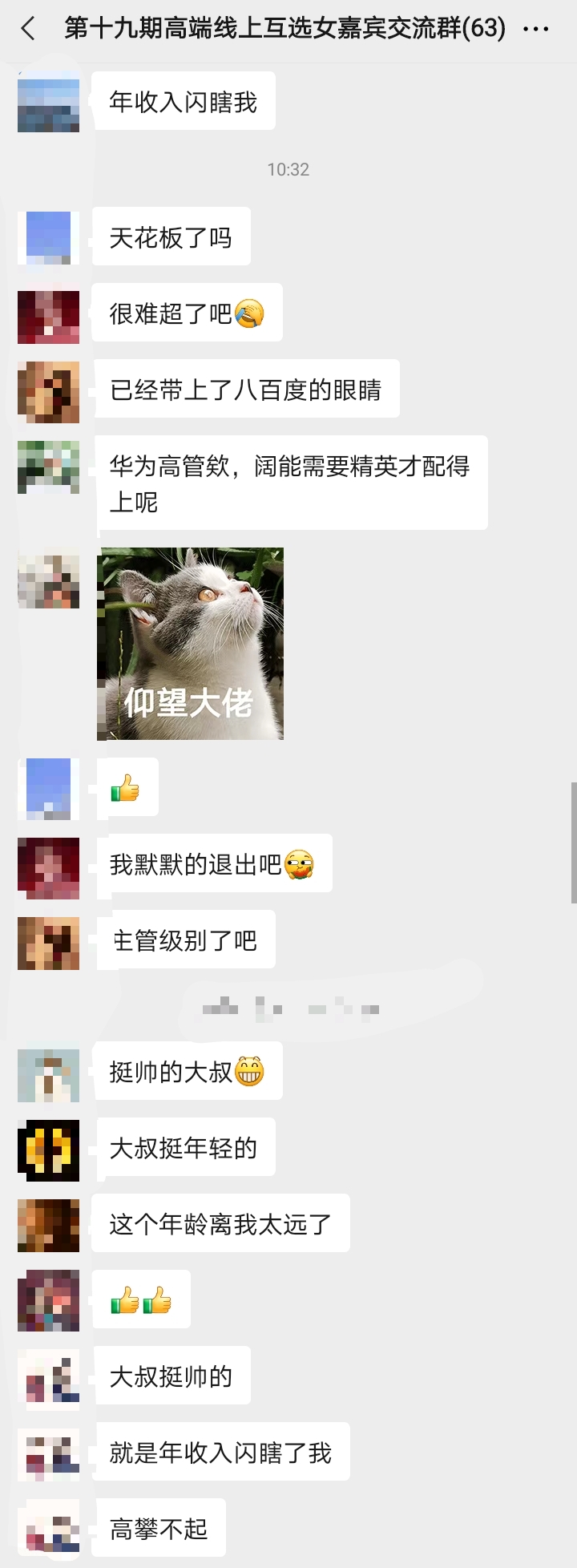Open the 仰望大佬 cat sticker image
The image size is (577, 1568).
tap(190, 643)
